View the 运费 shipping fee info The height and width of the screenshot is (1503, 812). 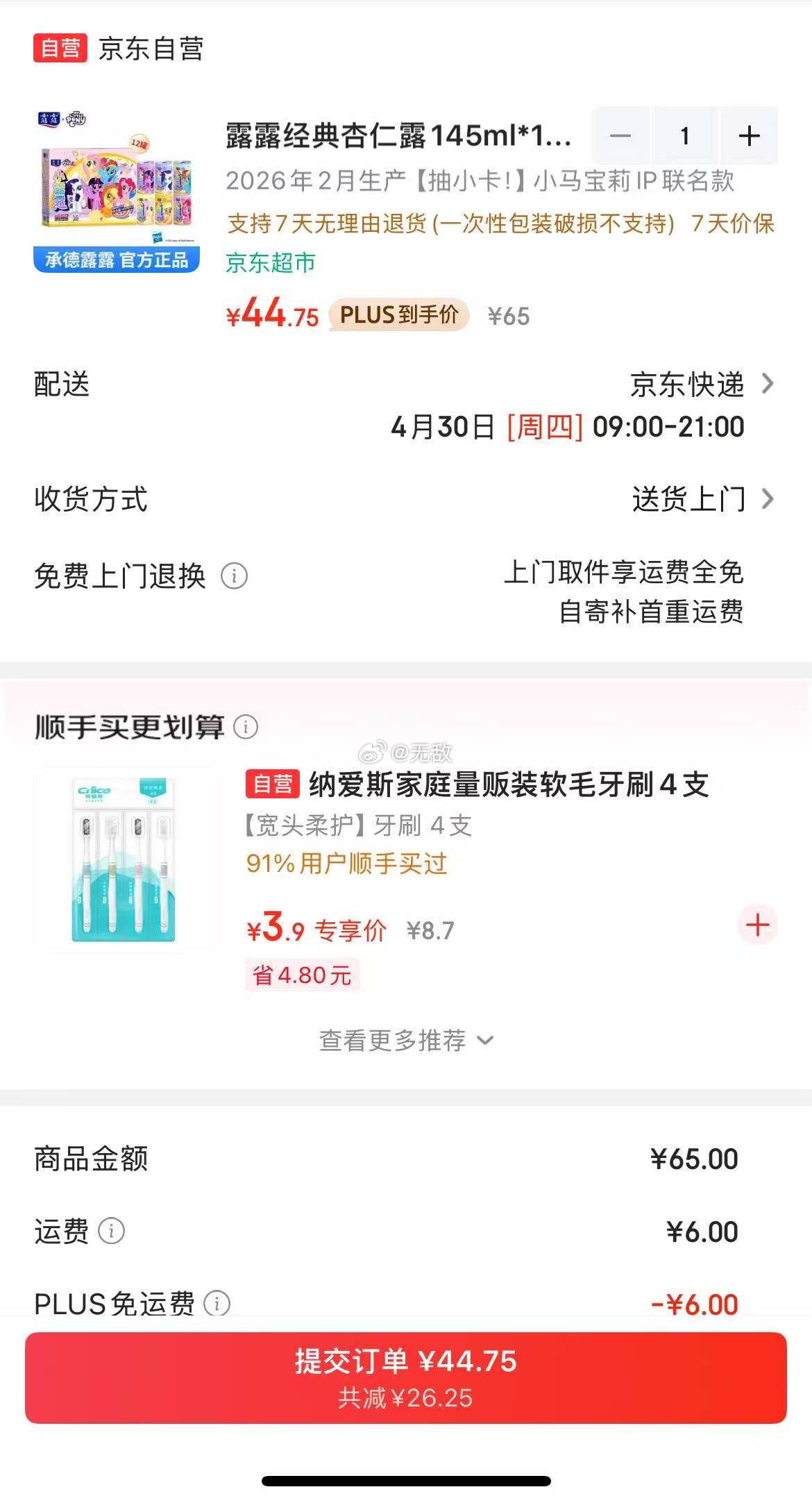(x=111, y=1232)
